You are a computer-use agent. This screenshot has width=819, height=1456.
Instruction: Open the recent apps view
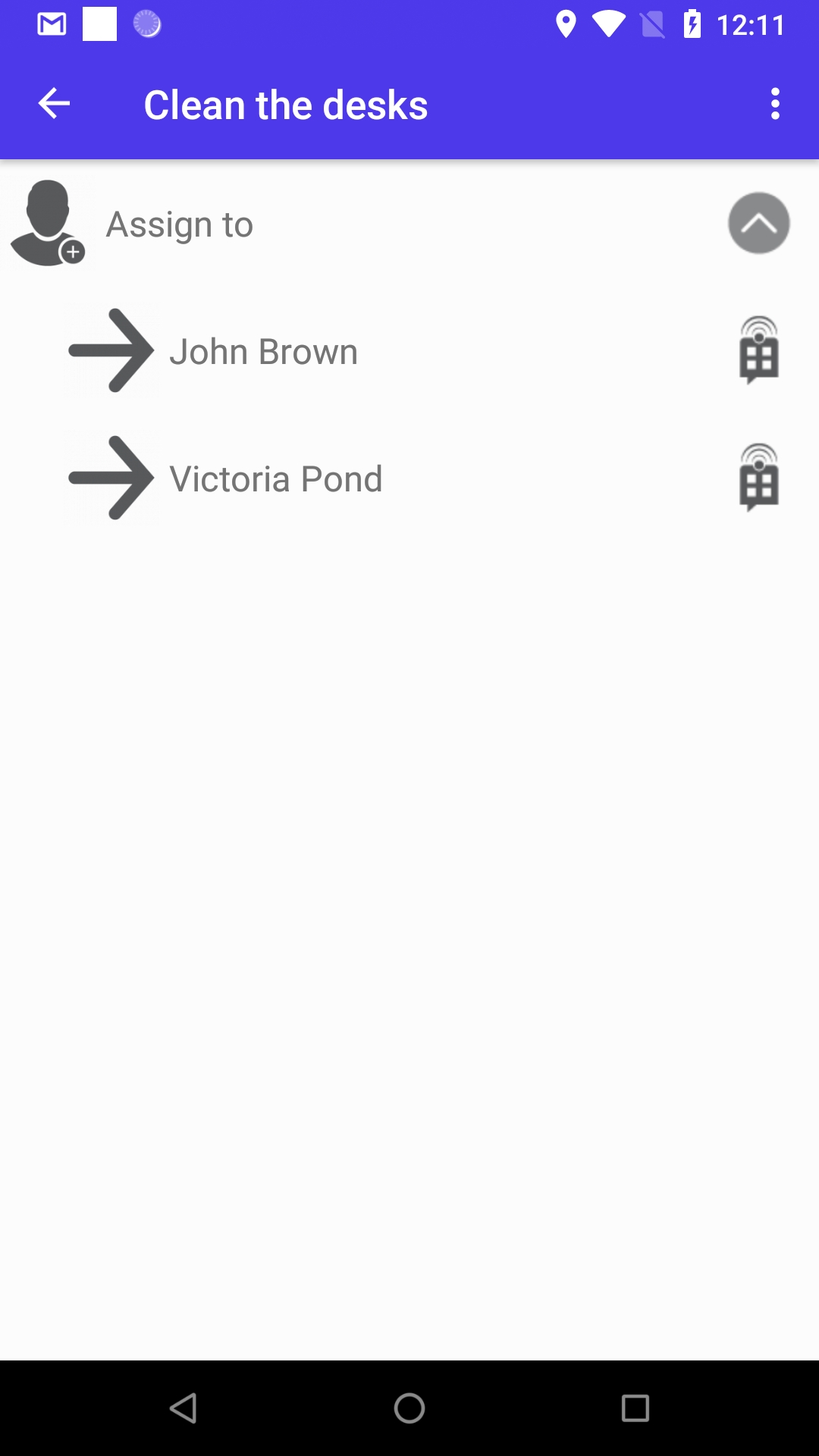pyautogui.click(x=635, y=1408)
